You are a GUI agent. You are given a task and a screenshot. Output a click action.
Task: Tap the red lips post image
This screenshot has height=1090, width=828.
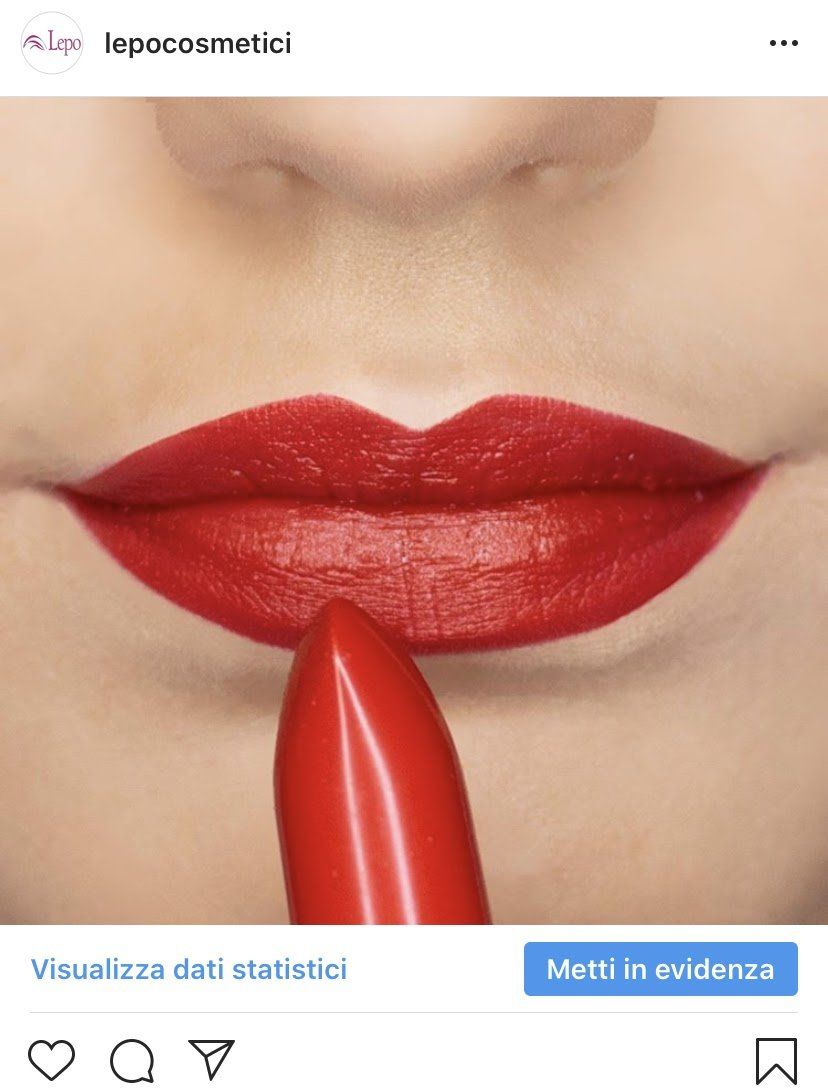tap(414, 510)
